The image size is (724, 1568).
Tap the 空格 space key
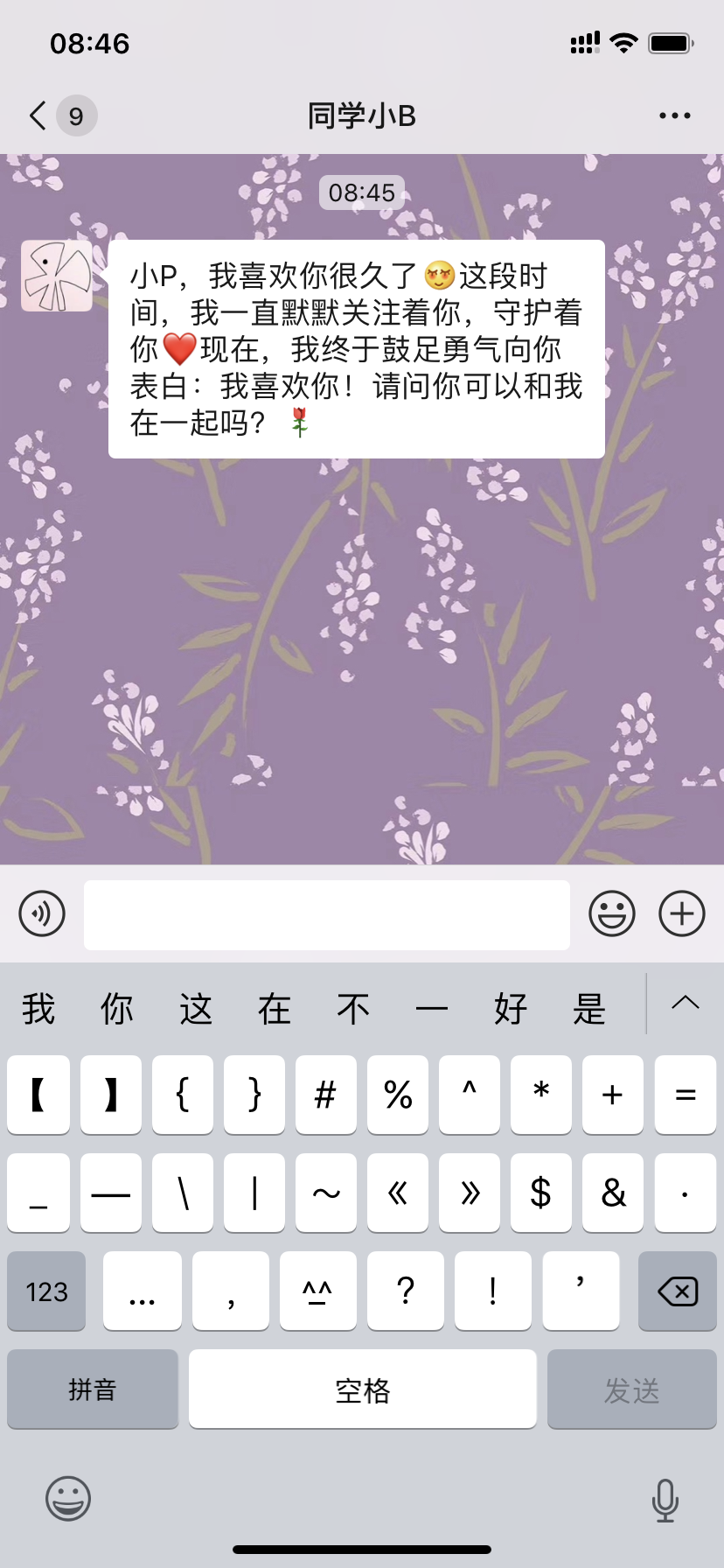[363, 1389]
